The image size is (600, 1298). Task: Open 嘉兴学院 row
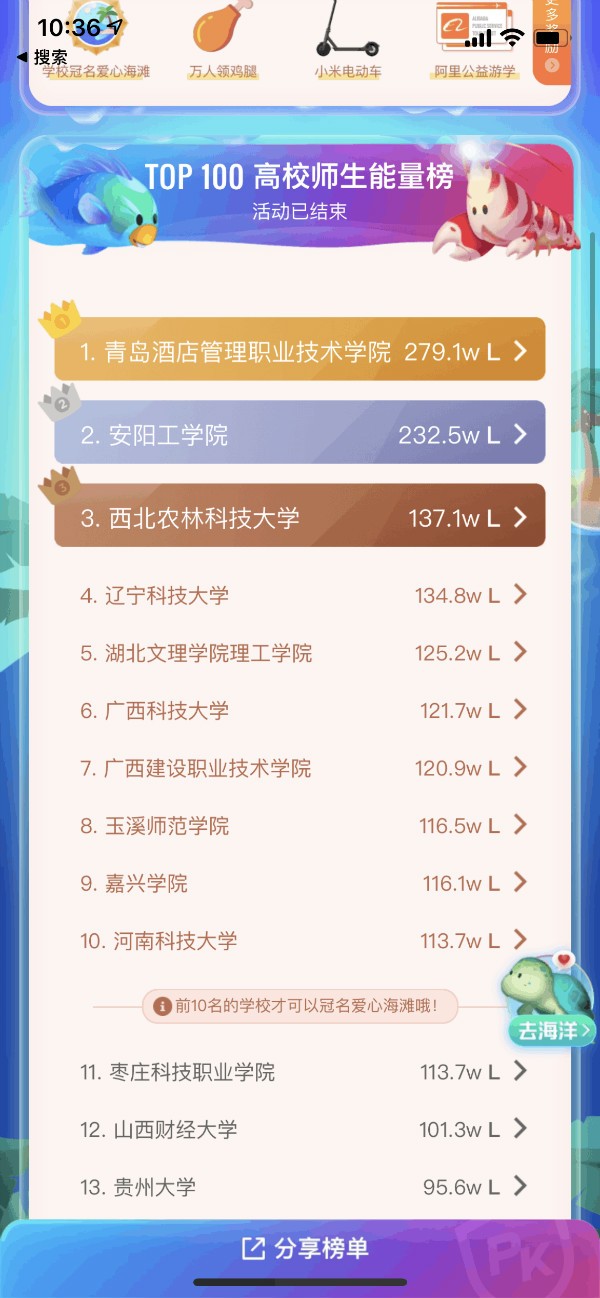(300, 883)
